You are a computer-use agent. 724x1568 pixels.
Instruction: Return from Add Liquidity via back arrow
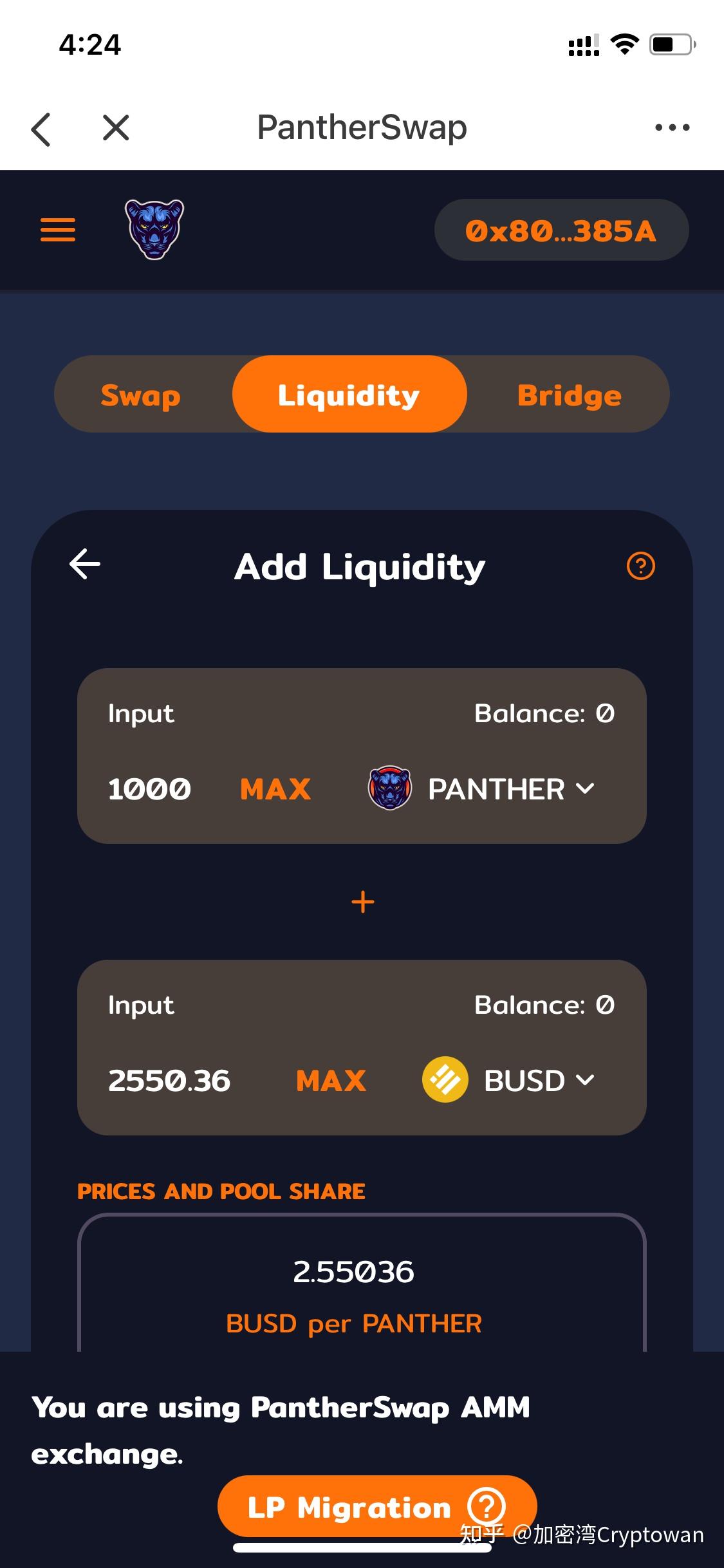pyautogui.click(x=85, y=565)
